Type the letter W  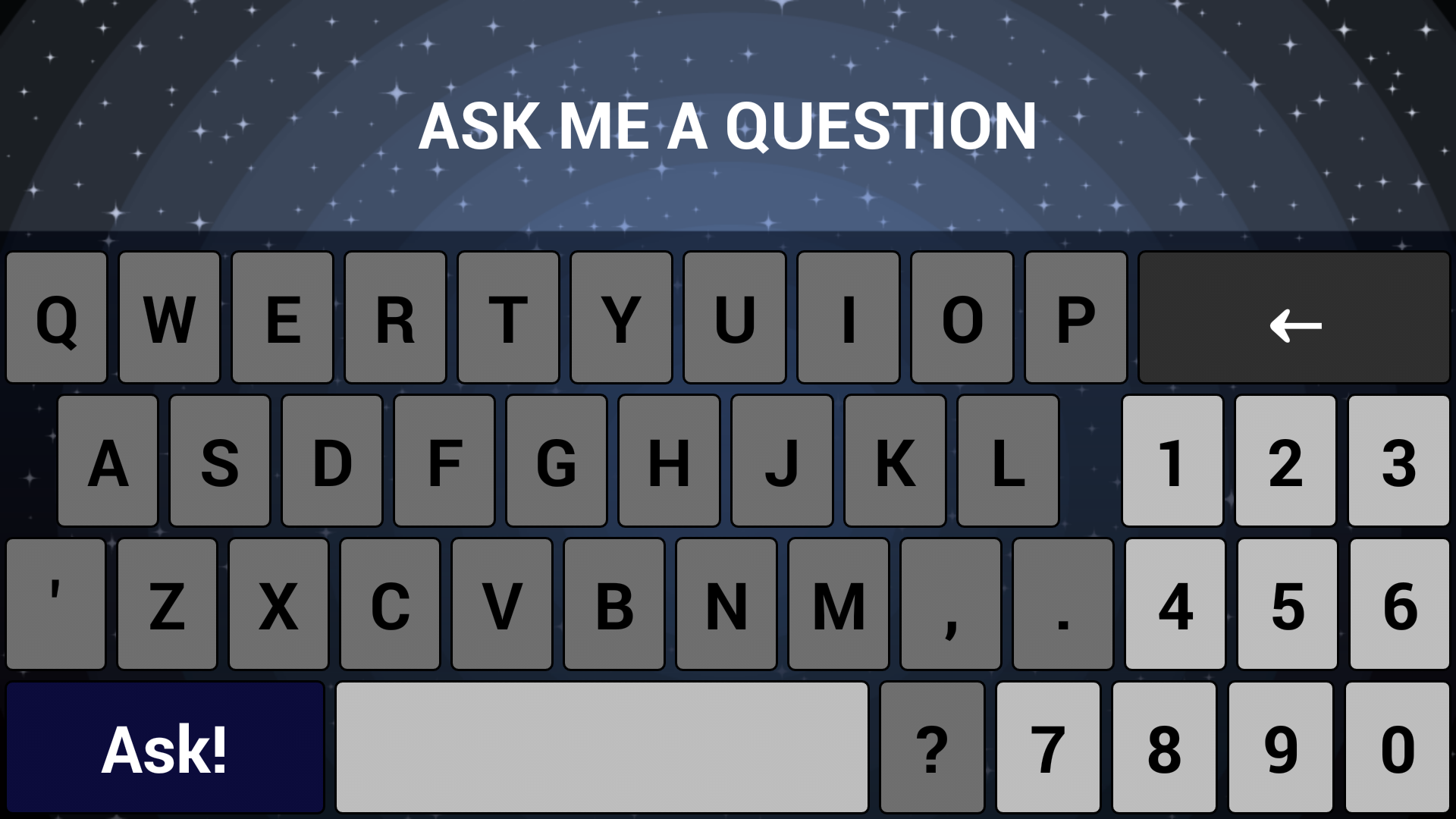tap(169, 318)
